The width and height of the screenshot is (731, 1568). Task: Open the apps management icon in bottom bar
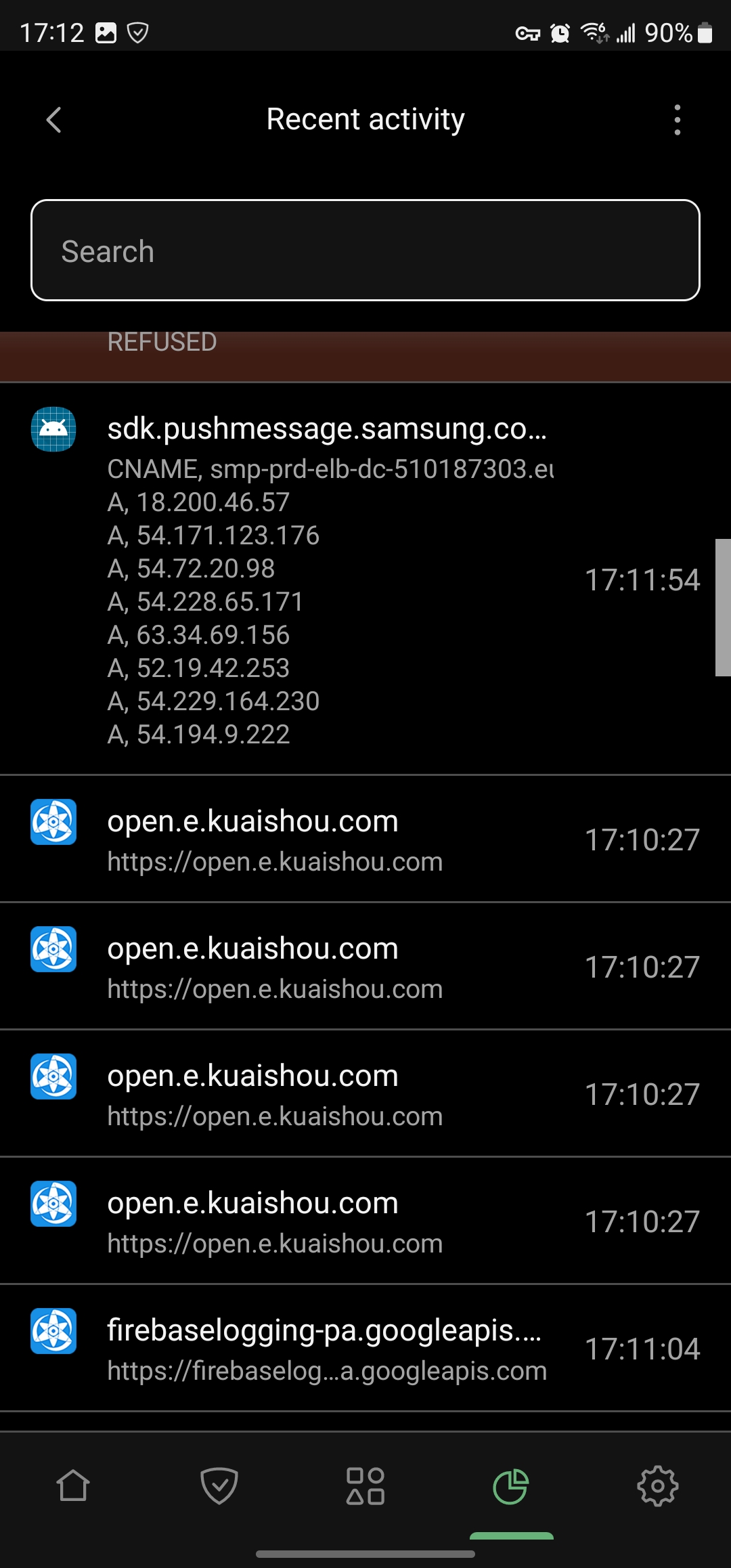click(365, 1487)
